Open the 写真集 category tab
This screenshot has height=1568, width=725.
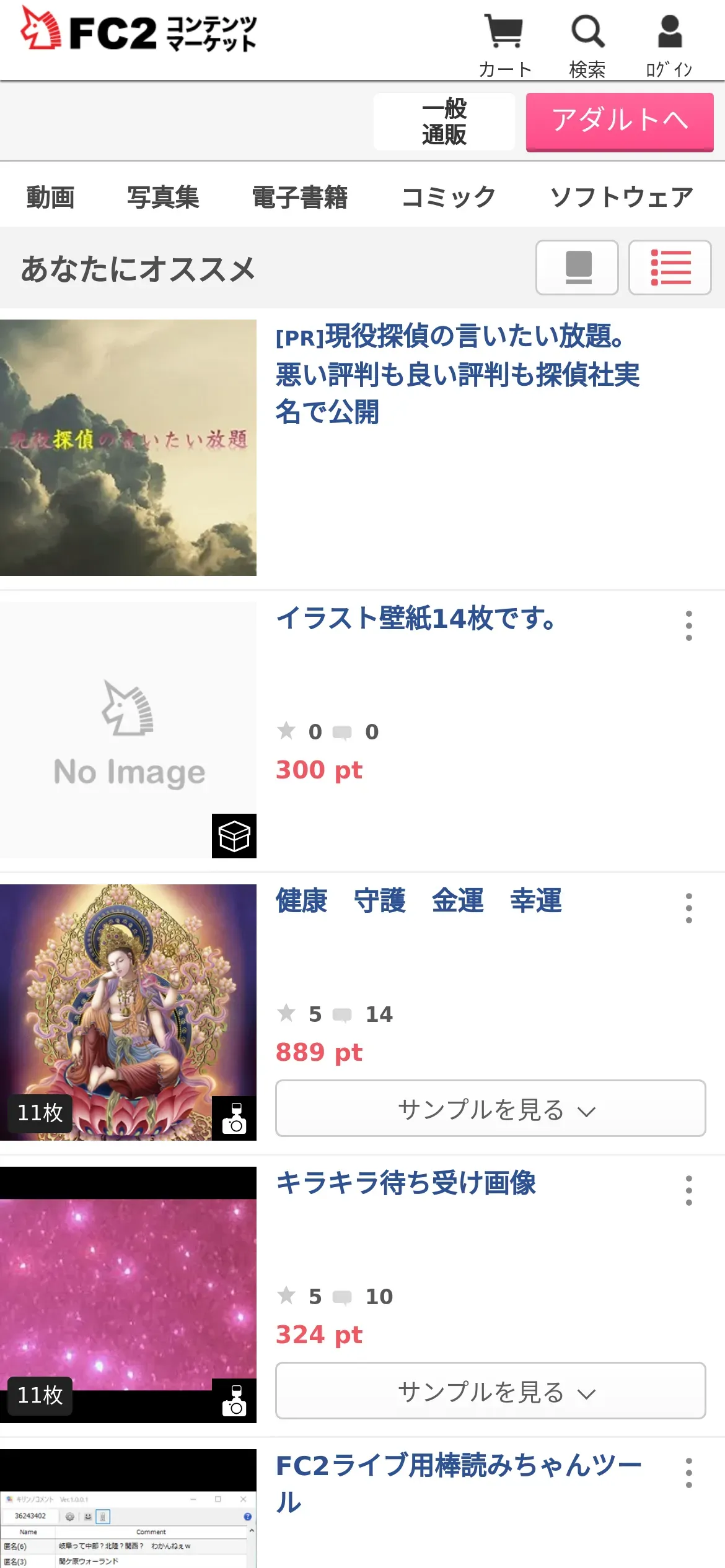163,198
